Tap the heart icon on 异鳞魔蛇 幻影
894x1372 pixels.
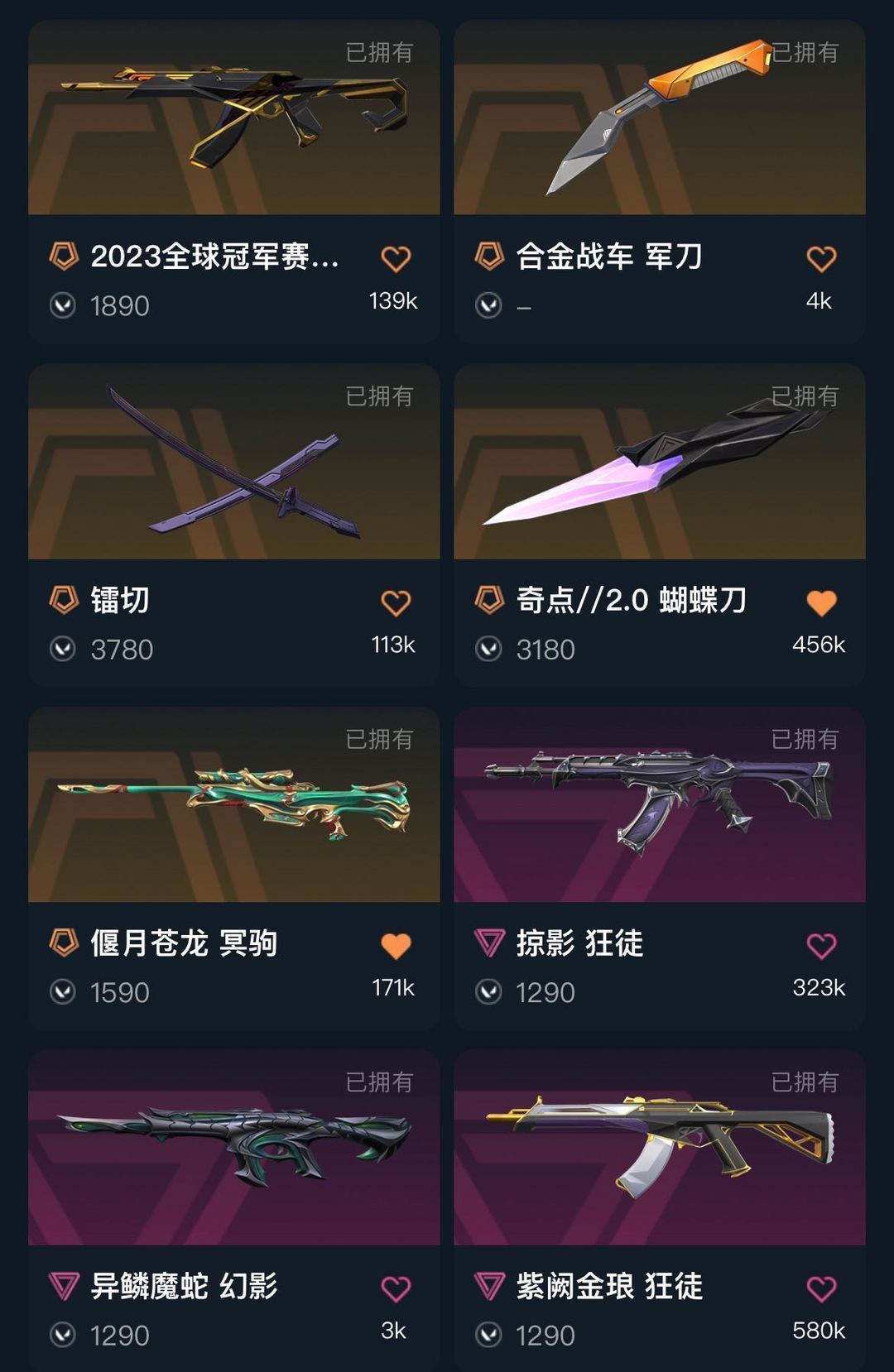point(396,1288)
